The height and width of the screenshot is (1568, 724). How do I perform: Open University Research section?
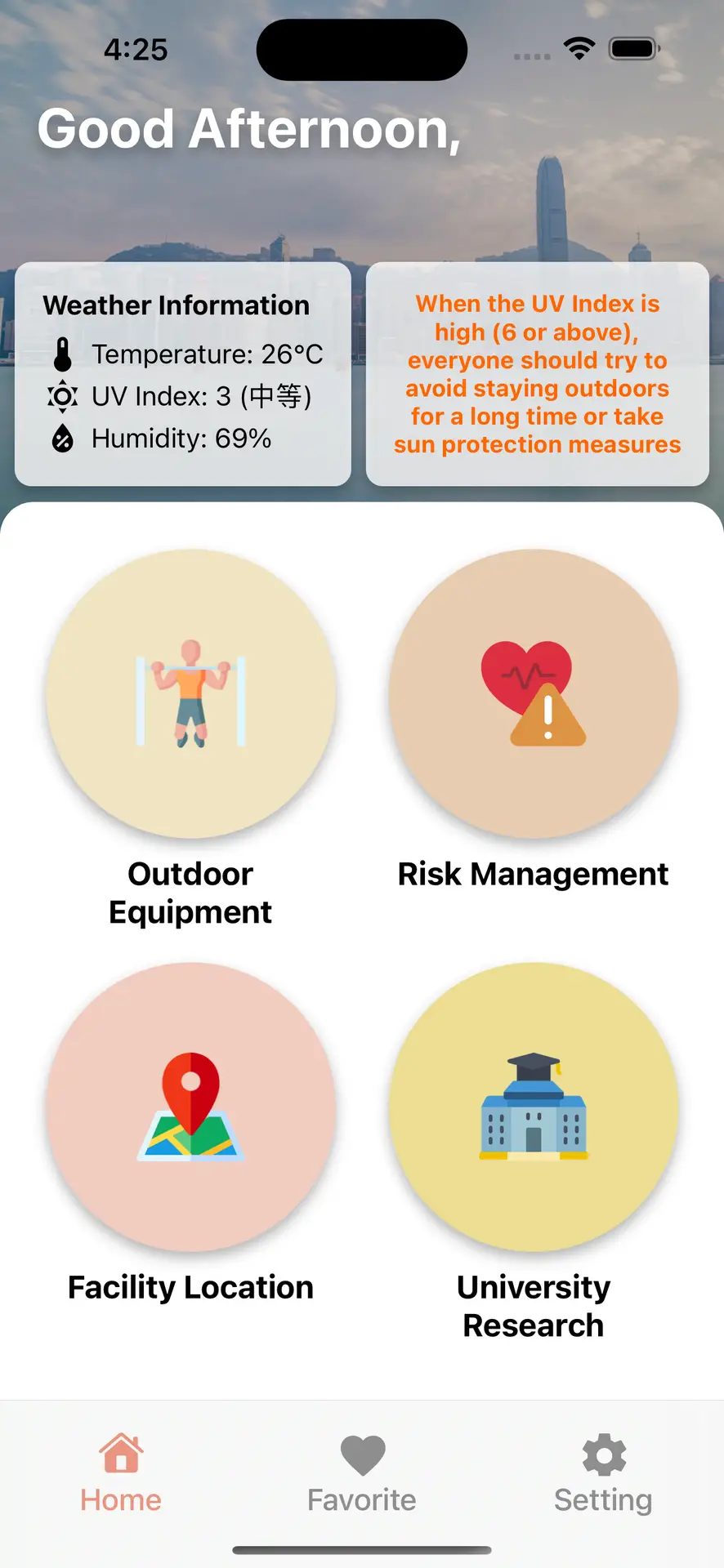tap(534, 1107)
